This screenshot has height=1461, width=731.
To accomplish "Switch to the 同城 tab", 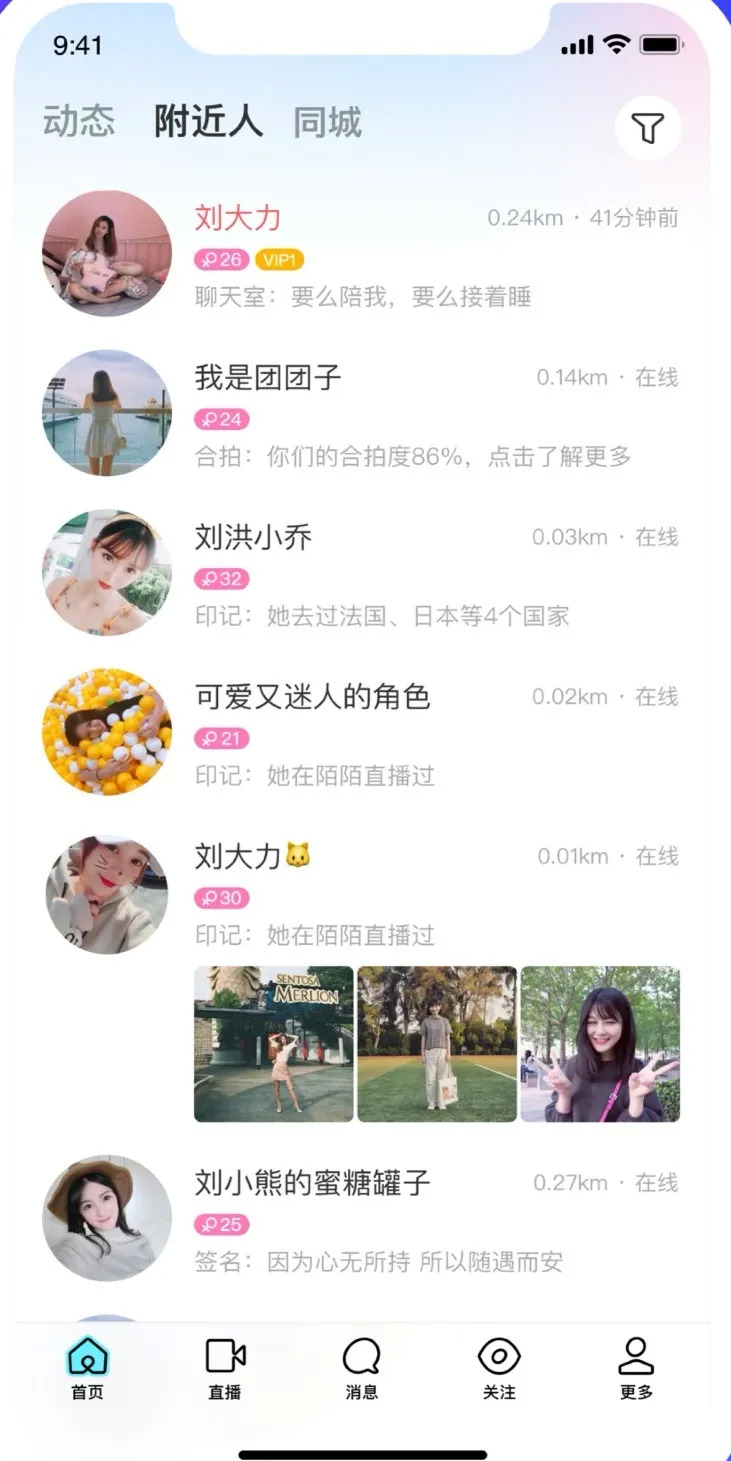I will 327,123.
